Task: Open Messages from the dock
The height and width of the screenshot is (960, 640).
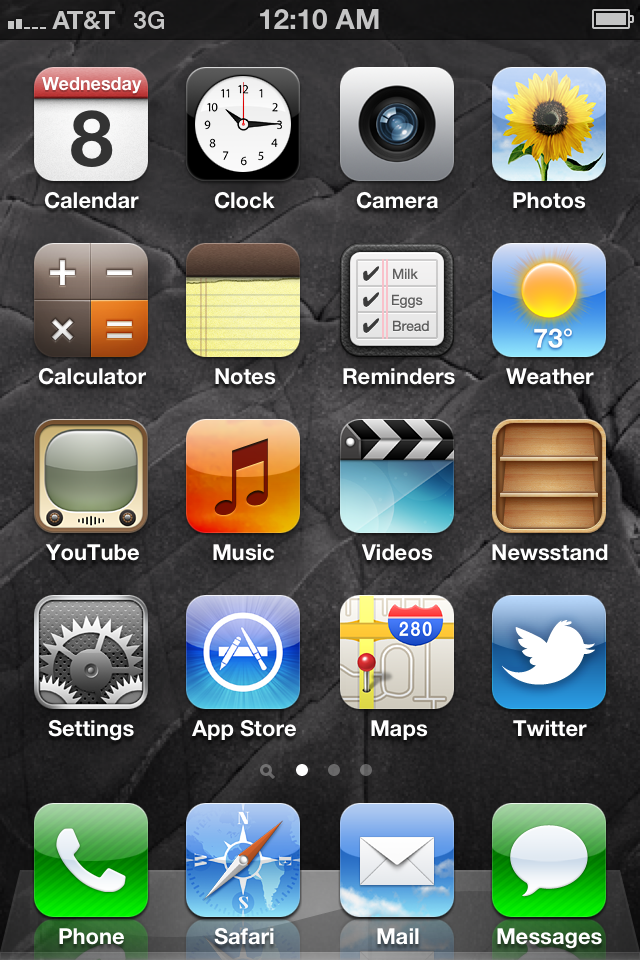Action: click(x=549, y=860)
